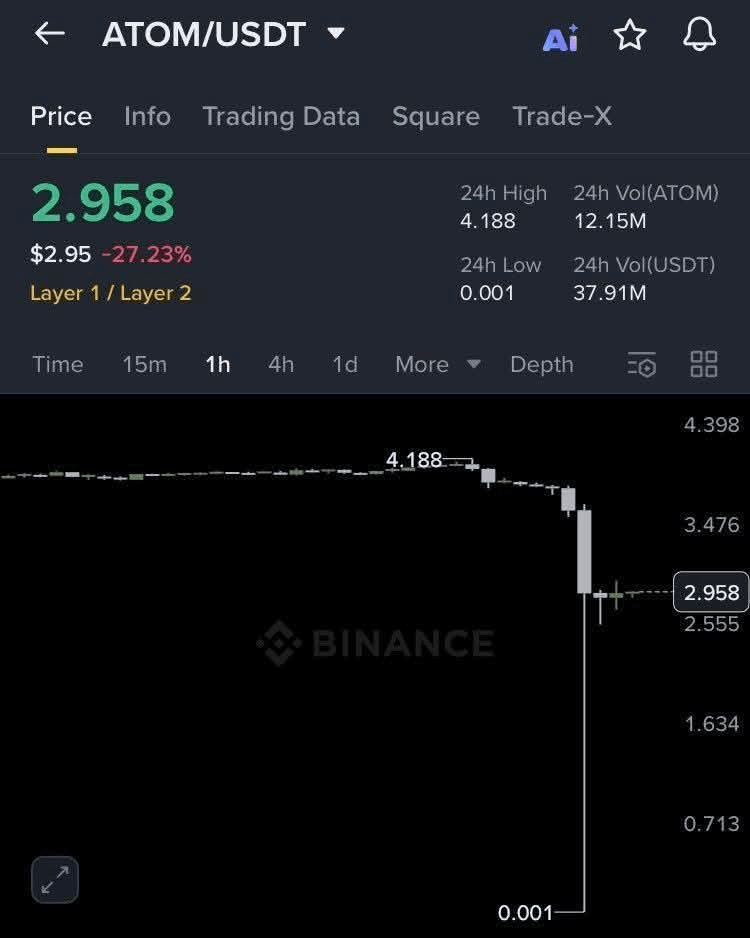This screenshot has height=938, width=750.
Task: Show the Depth chart
Action: coord(541,364)
